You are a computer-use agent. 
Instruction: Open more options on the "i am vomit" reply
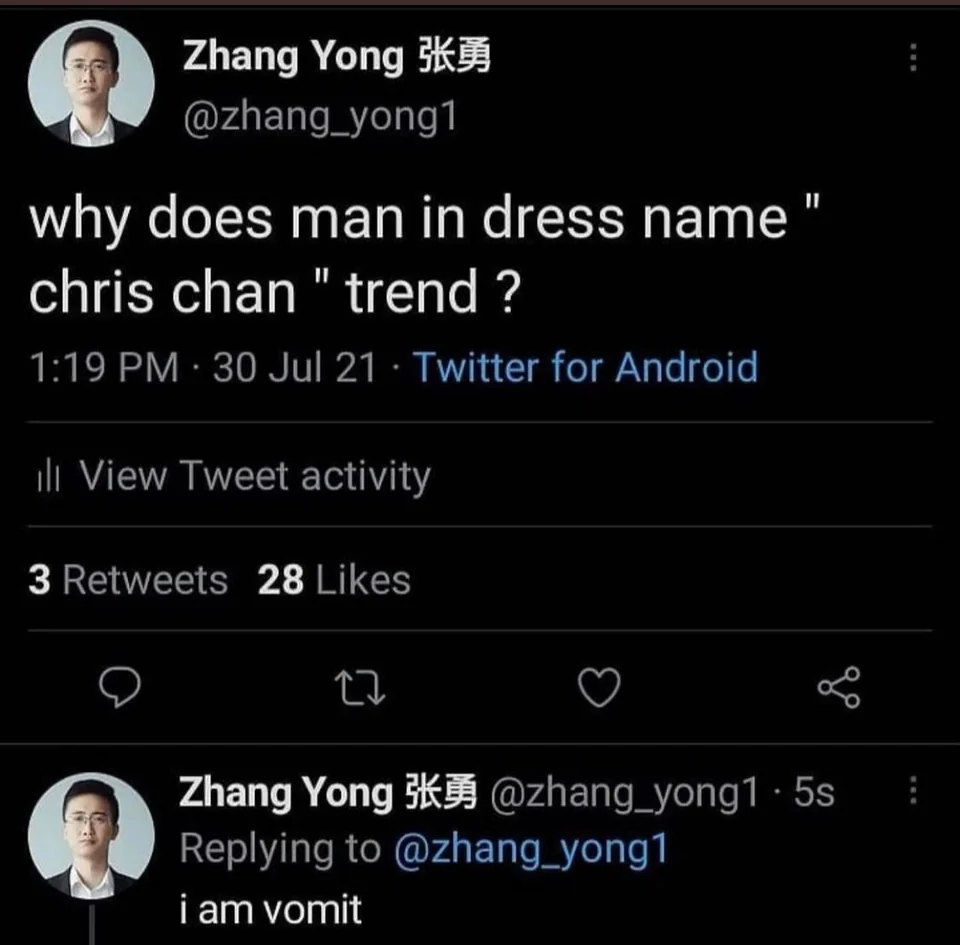(912, 795)
